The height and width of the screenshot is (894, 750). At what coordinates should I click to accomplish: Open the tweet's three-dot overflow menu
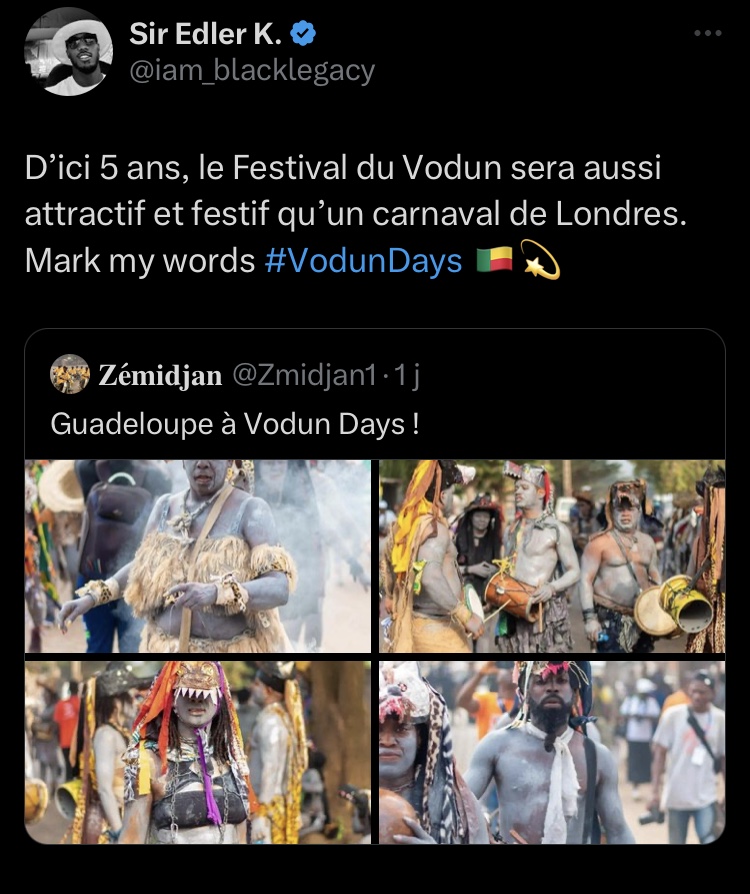tap(707, 34)
